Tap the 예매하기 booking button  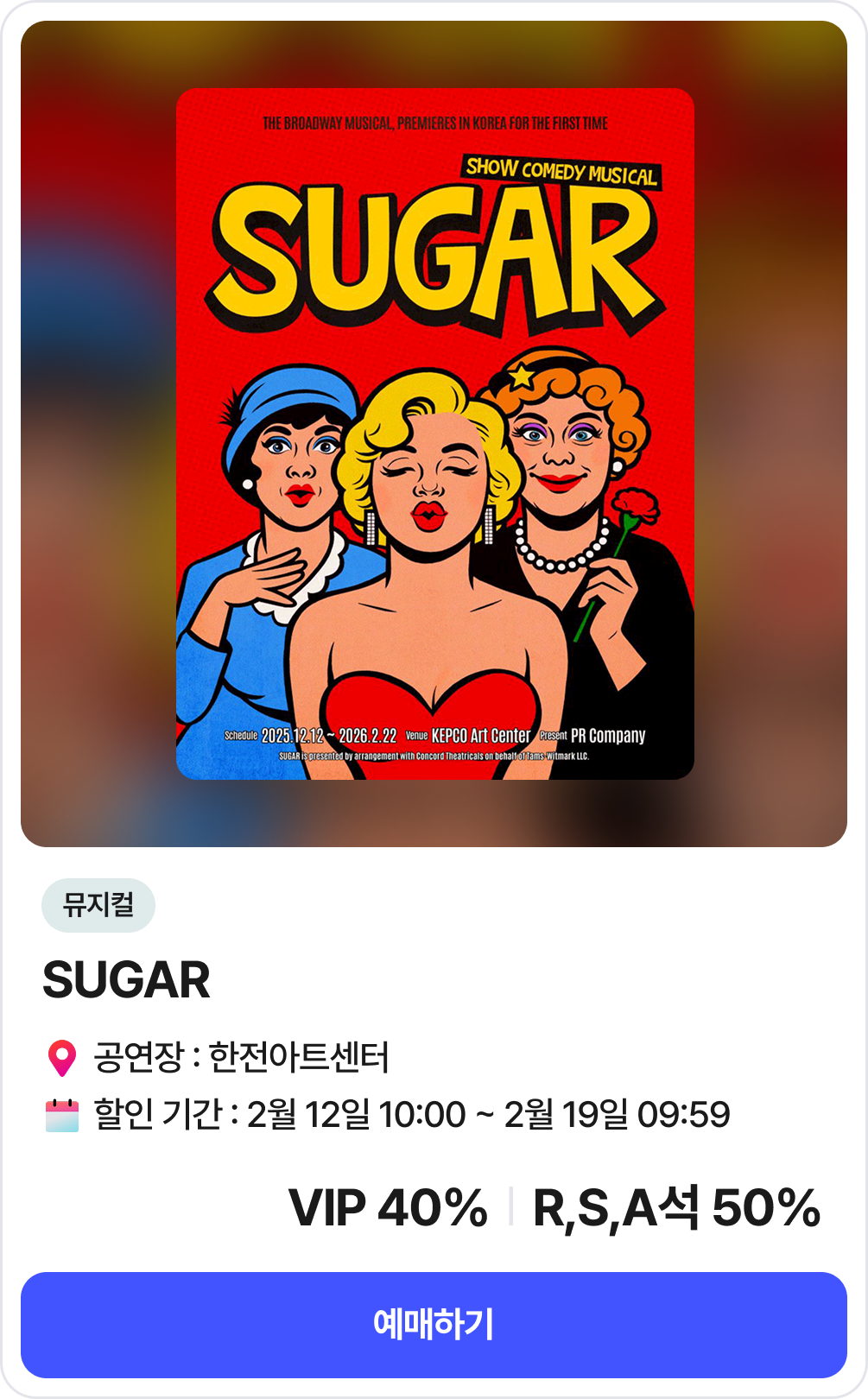pyautogui.click(x=434, y=1325)
